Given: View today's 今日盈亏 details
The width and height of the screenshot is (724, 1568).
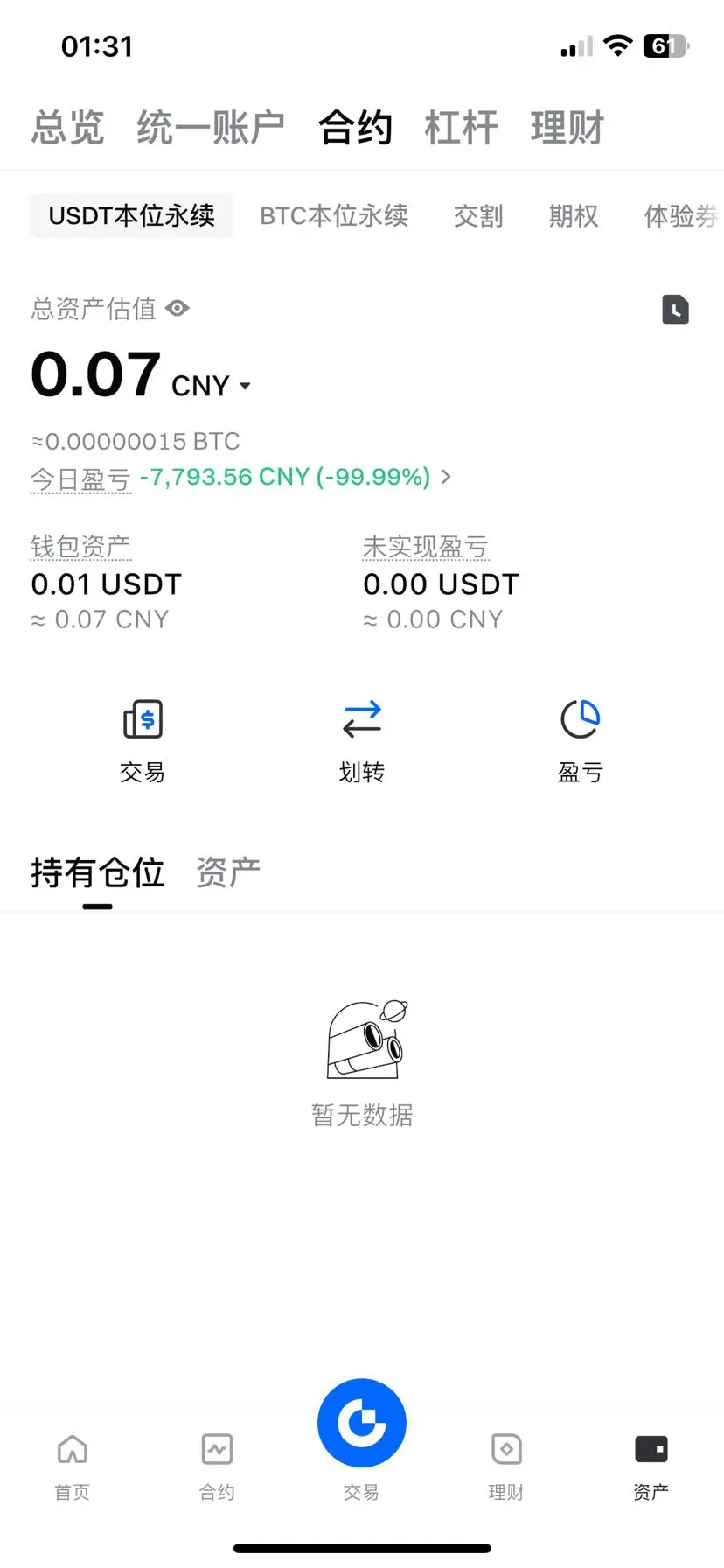Looking at the screenshot, I should [446, 477].
